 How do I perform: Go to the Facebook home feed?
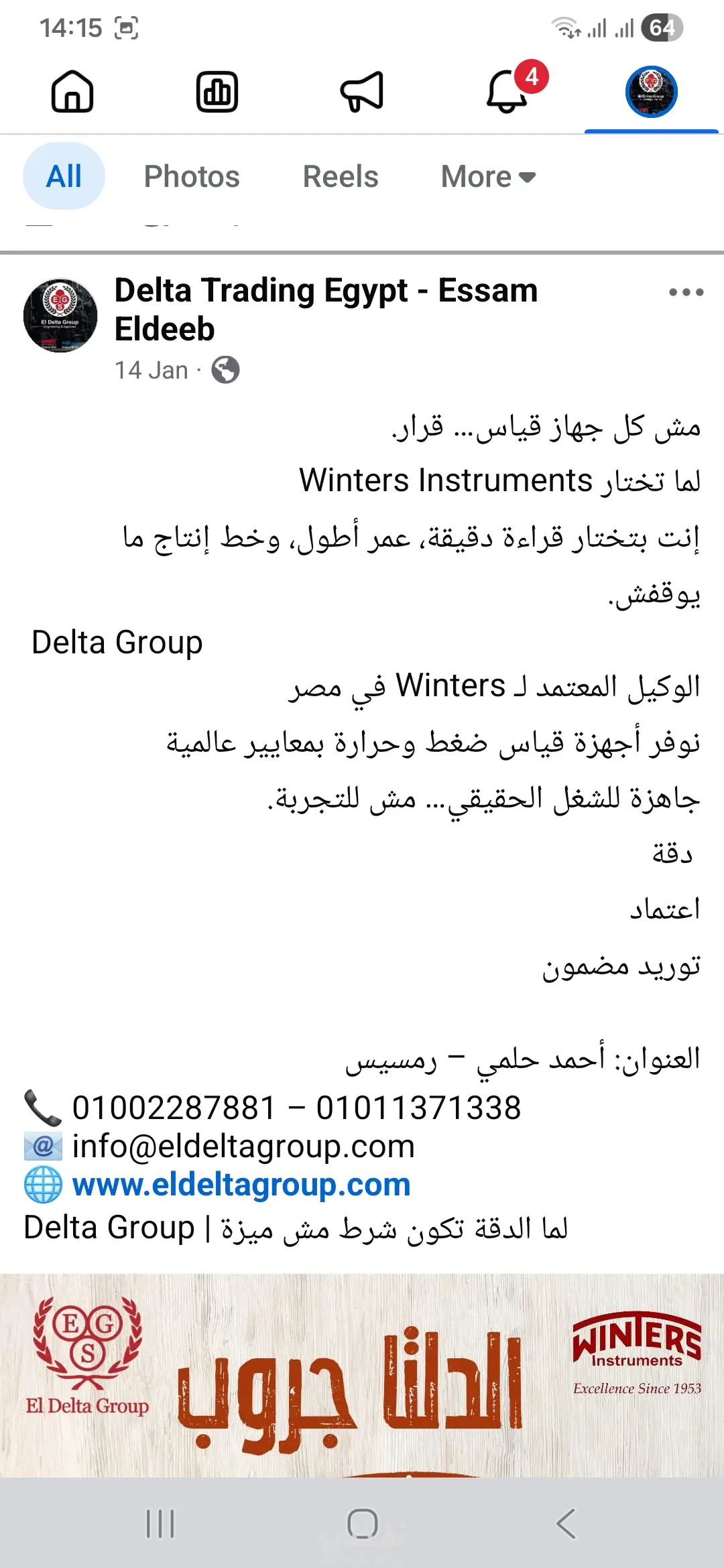(x=72, y=92)
